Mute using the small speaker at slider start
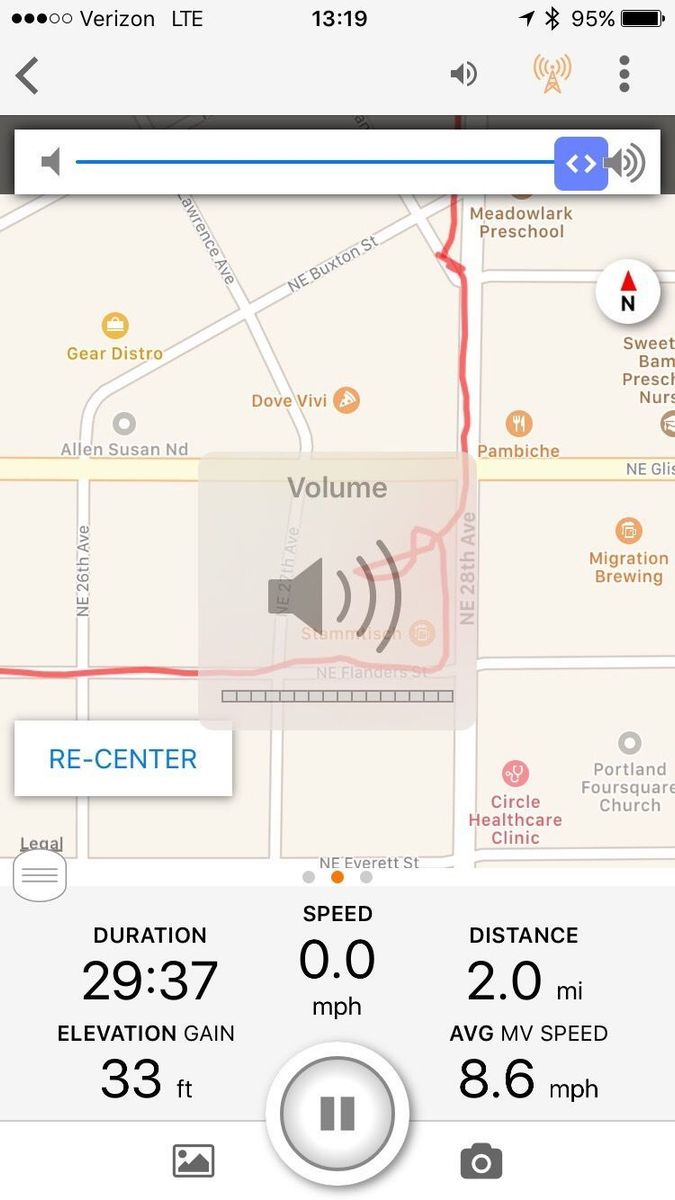 tap(50, 162)
